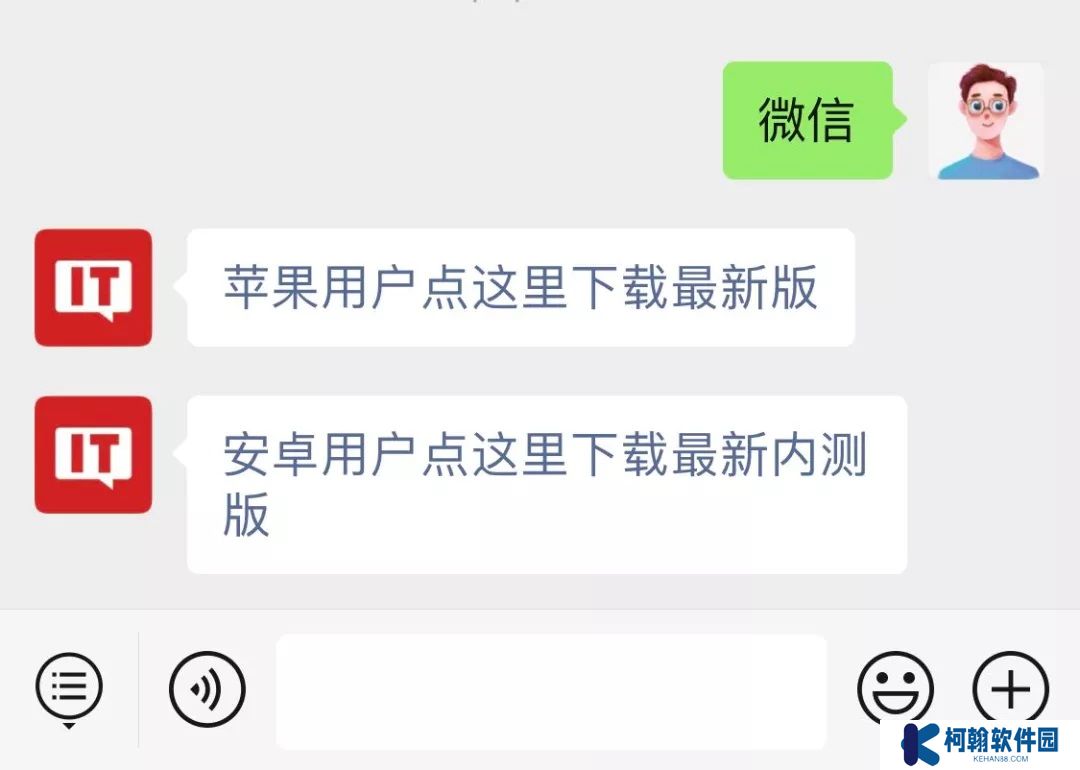1080x770 pixels.
Task: Open the Apple users download link message
Action: click(x=520, y=288)
